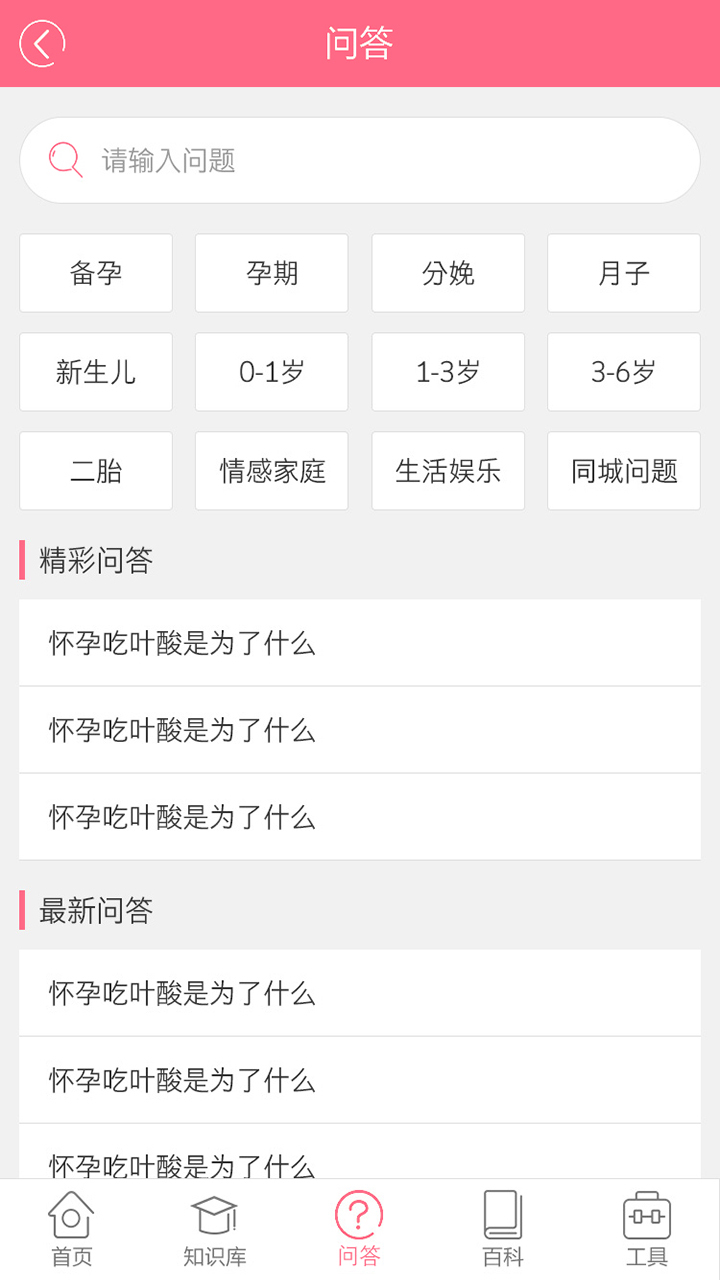The width and height of the screenshot is (720, 1280).
Task: Choose the 分娩 category
Action: pyautogui.click(x=448, y=273)
